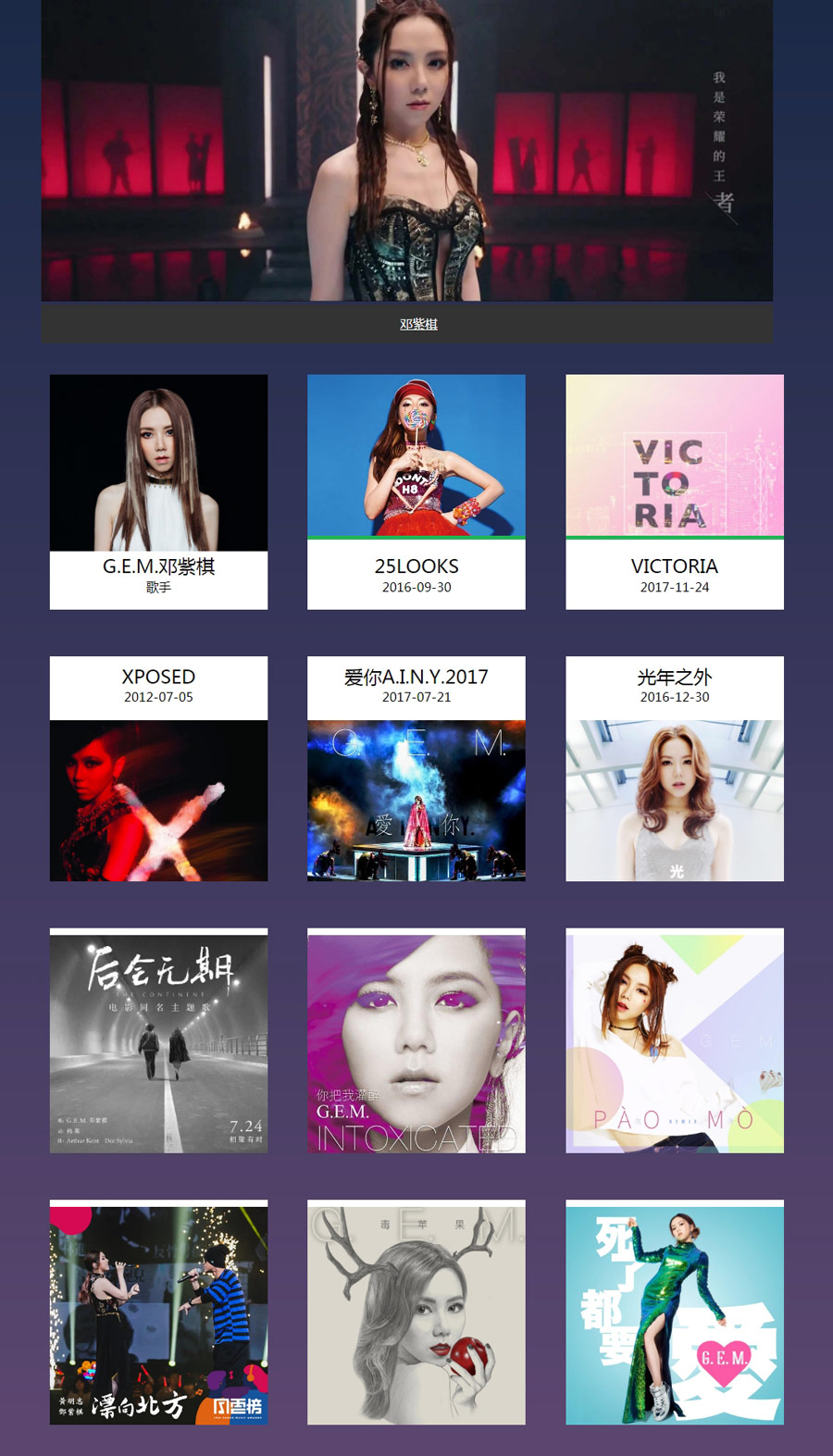This screenshot has height=1456, width=833.
Task: Open the XPOSED album card
Action: (158, 769)
